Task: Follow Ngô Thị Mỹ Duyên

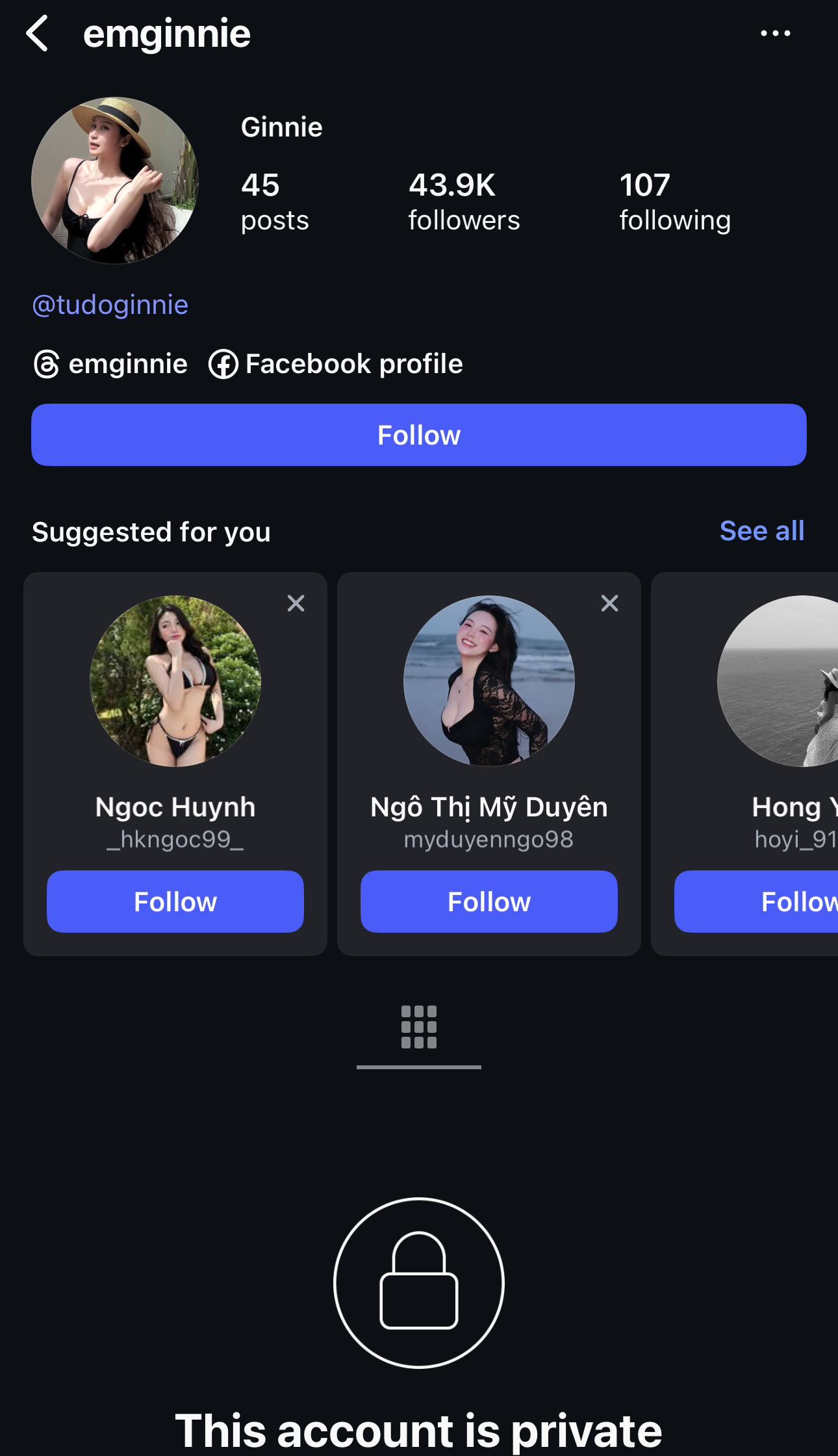Action: pos(489,902)
